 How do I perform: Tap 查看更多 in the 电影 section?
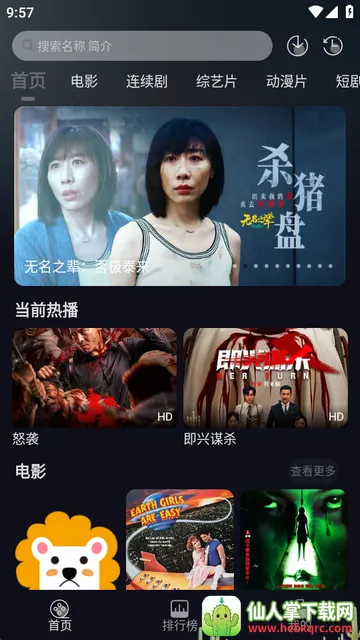[x=313, y=471]
